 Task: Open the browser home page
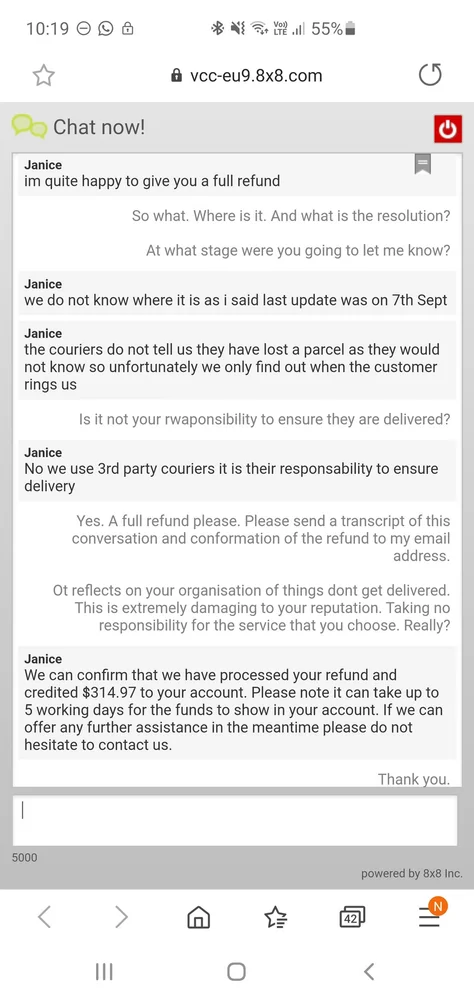coord(198,917)
